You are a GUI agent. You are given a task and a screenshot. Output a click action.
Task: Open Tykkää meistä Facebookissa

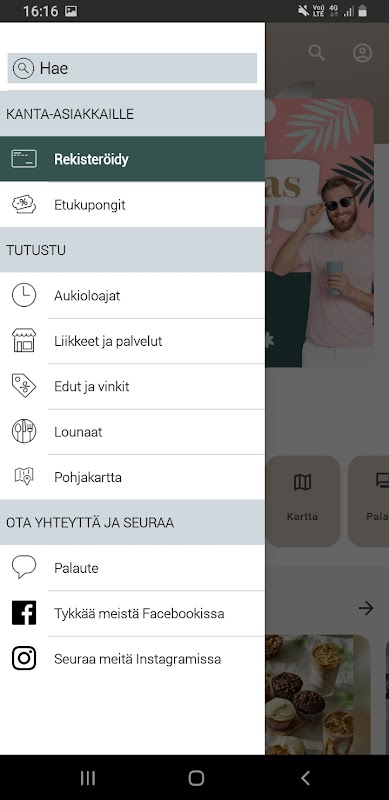pyautogui.click(x=132, y=613)
